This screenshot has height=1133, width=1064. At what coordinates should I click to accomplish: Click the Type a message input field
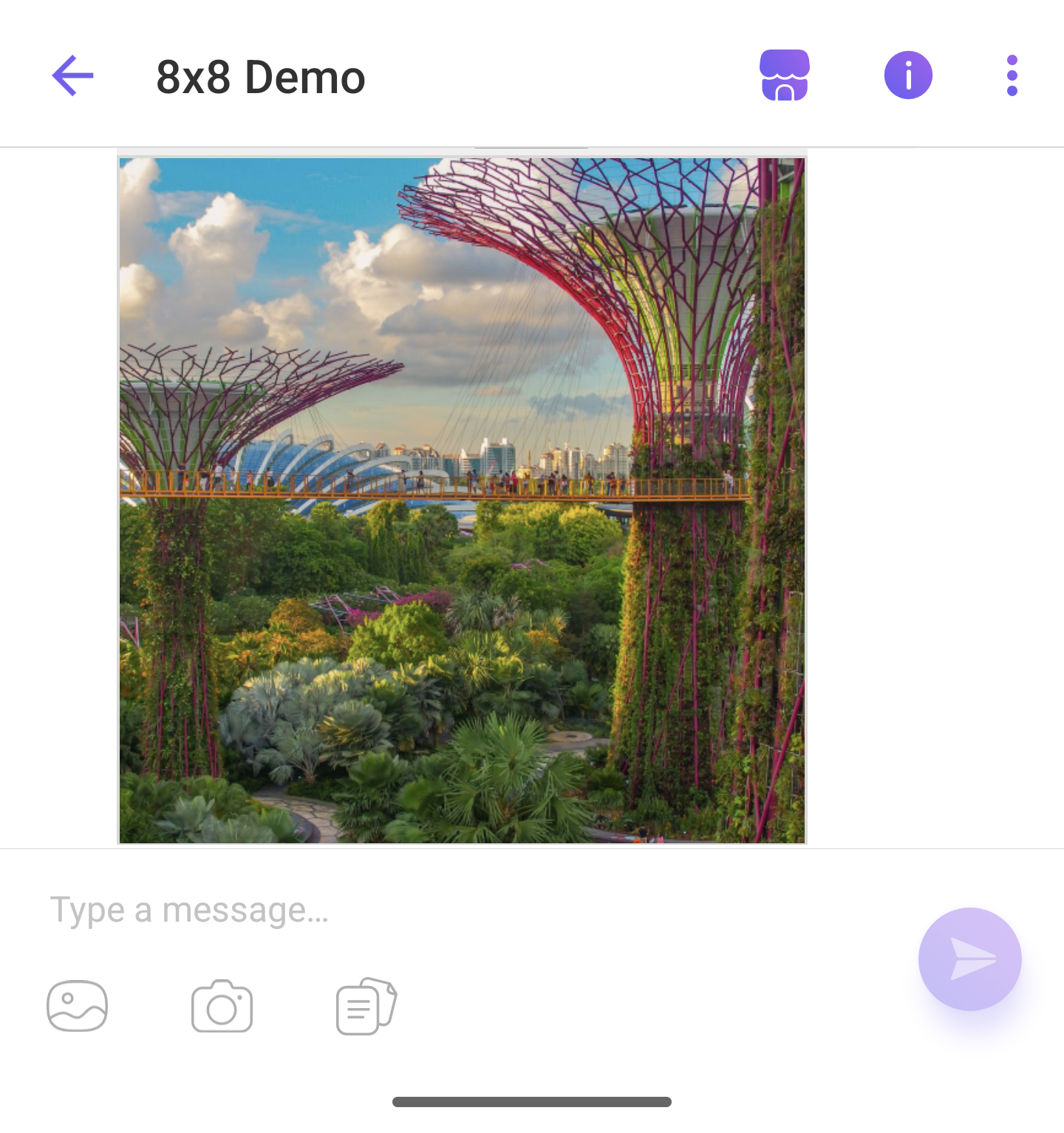tap(296, 910)
